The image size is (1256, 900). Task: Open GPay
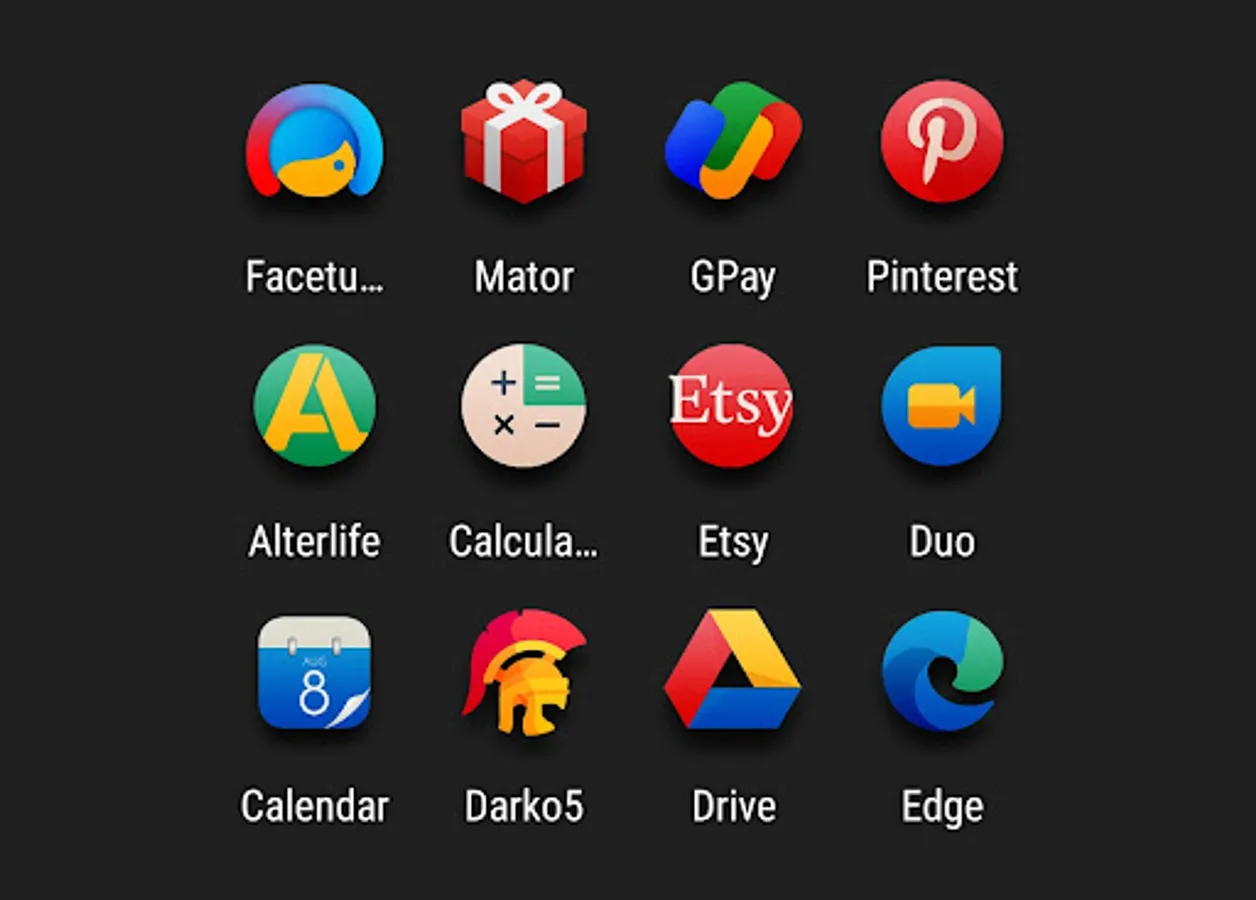point(733,140)
